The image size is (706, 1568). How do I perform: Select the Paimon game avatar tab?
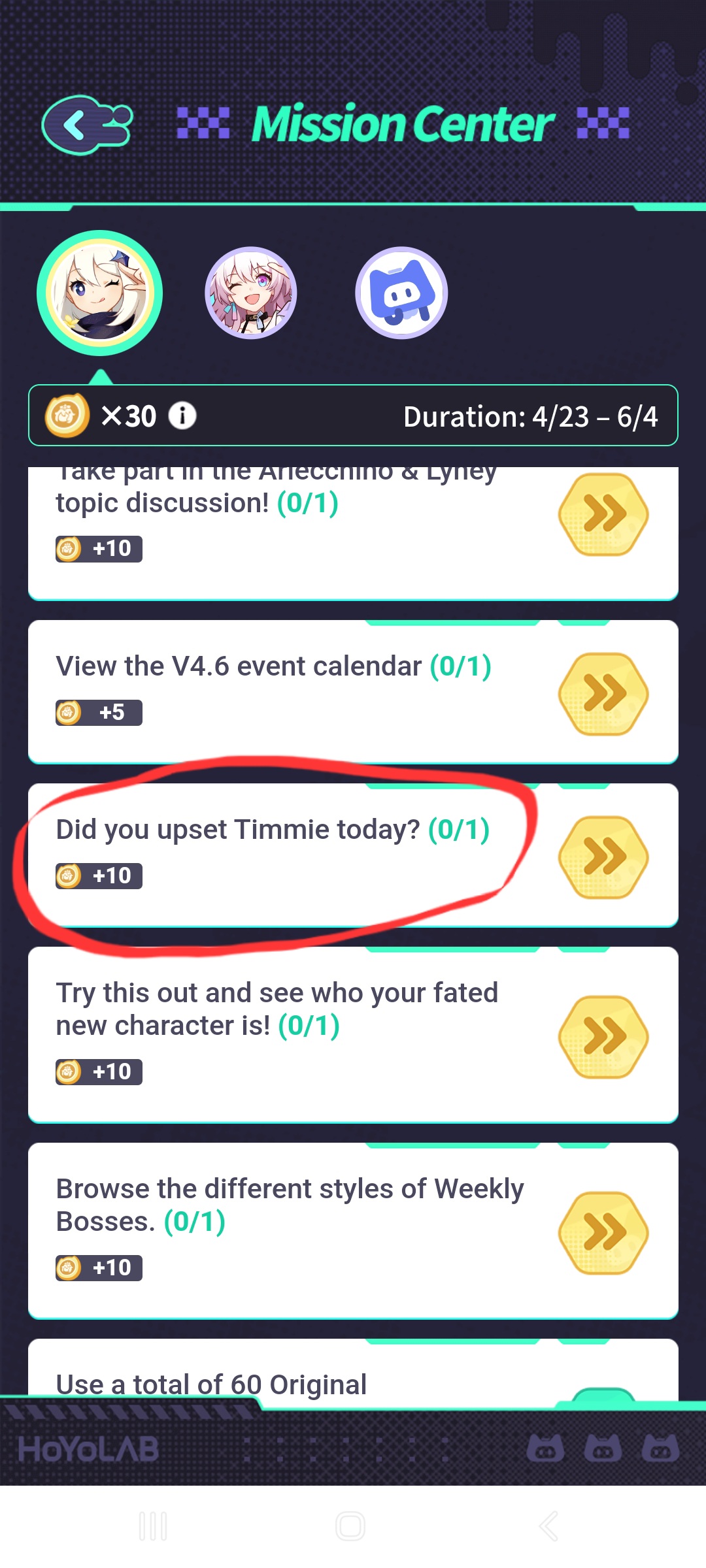coord(100,293)
